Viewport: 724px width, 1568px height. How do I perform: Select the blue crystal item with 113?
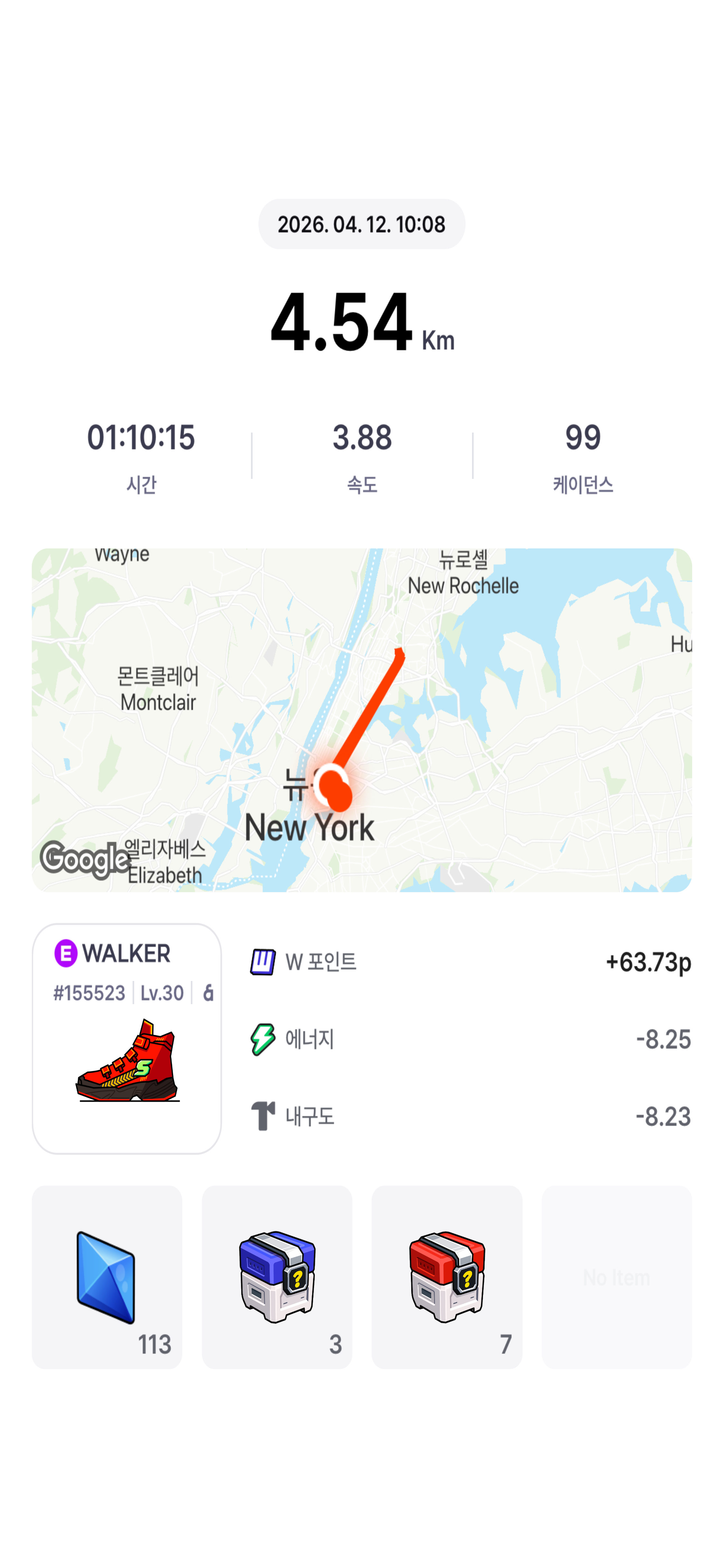coord(107,1277)
